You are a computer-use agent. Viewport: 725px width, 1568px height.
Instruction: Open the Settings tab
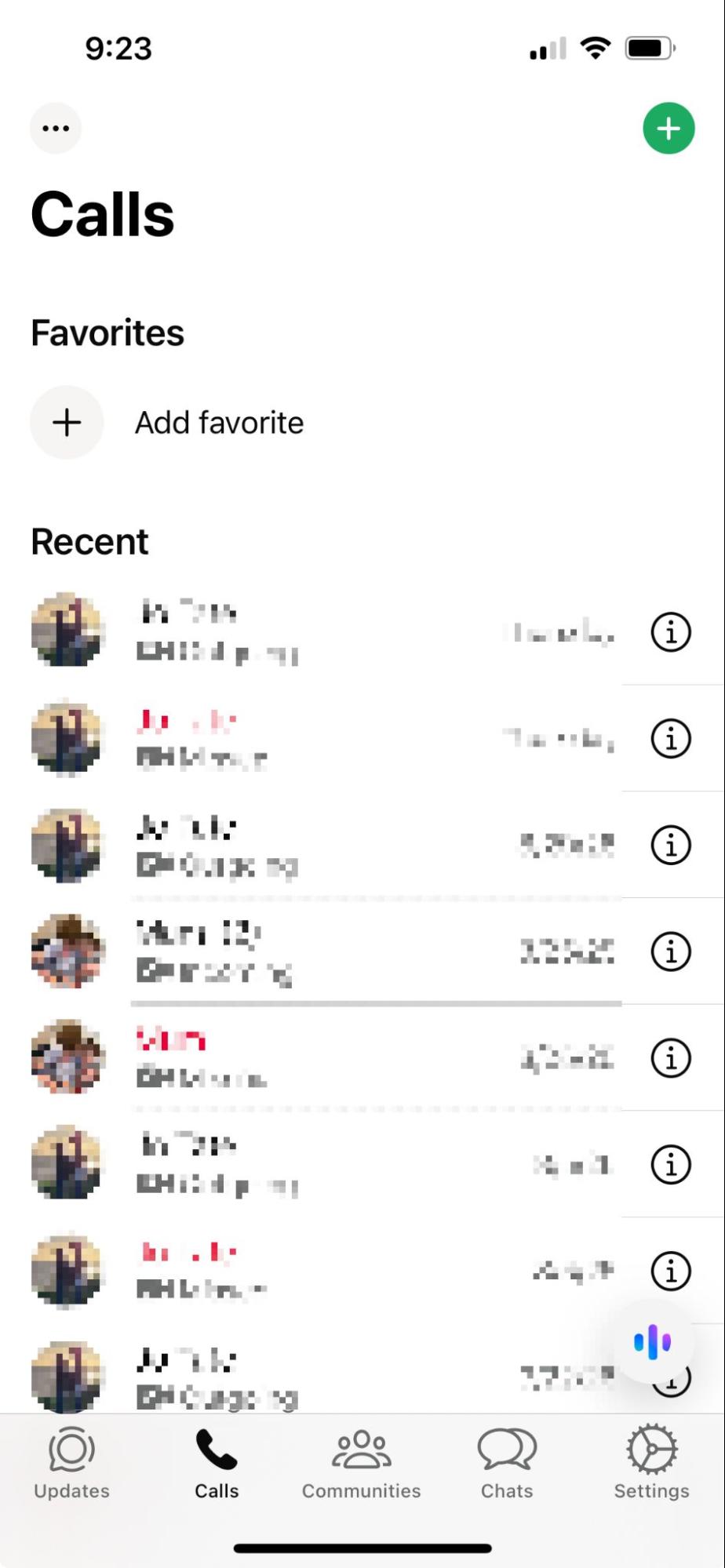click(652, 1463)
